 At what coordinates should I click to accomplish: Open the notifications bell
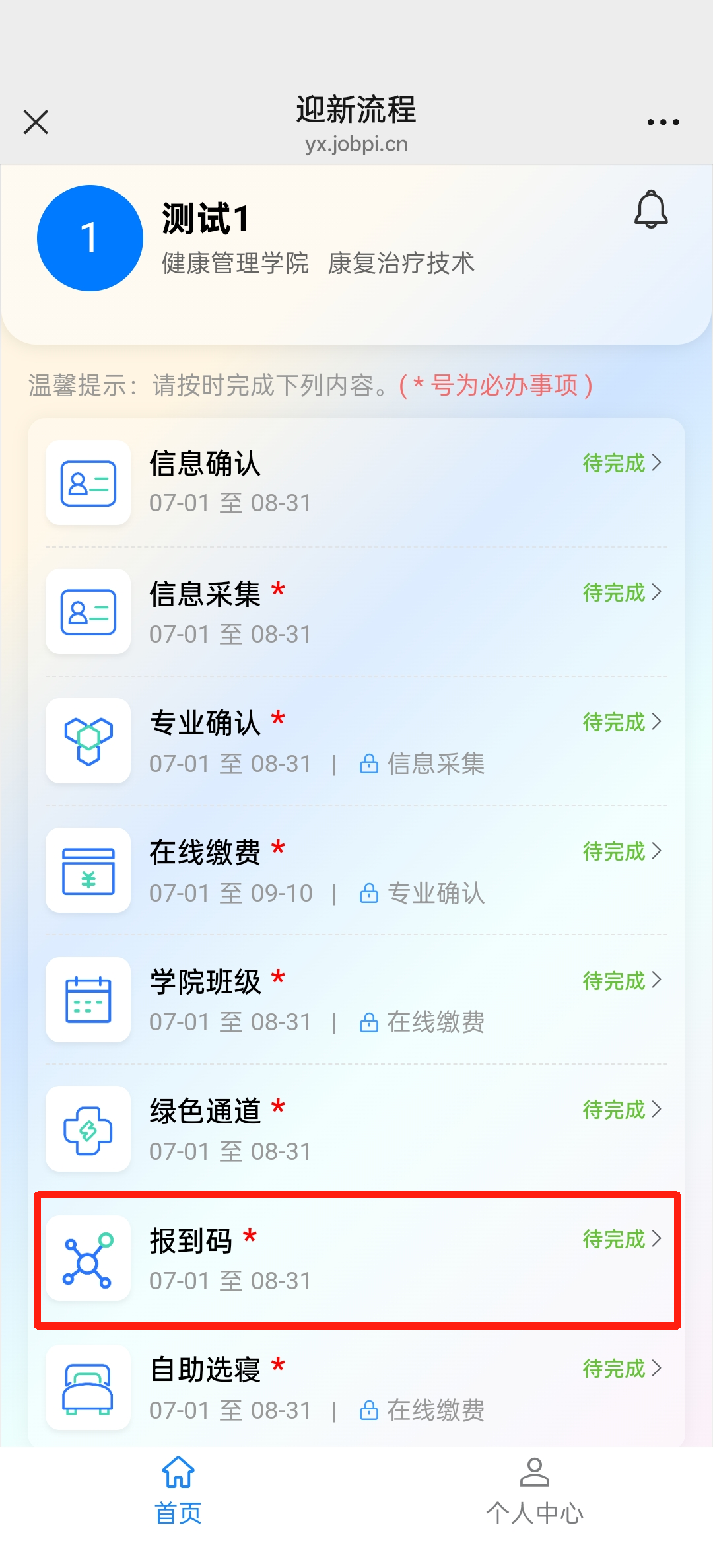[651, 210]
